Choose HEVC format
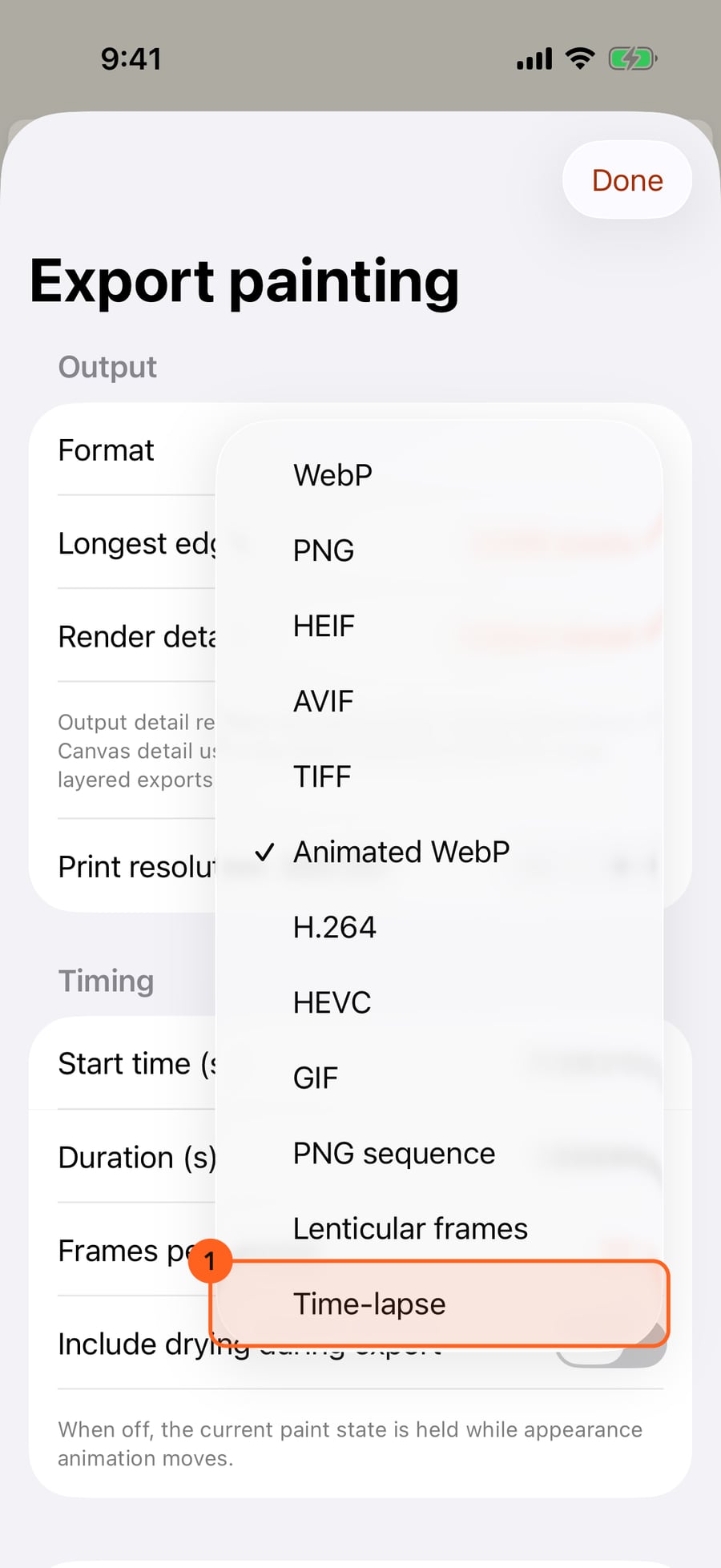Screen dimensions: 721x1568 [439, 1002]
